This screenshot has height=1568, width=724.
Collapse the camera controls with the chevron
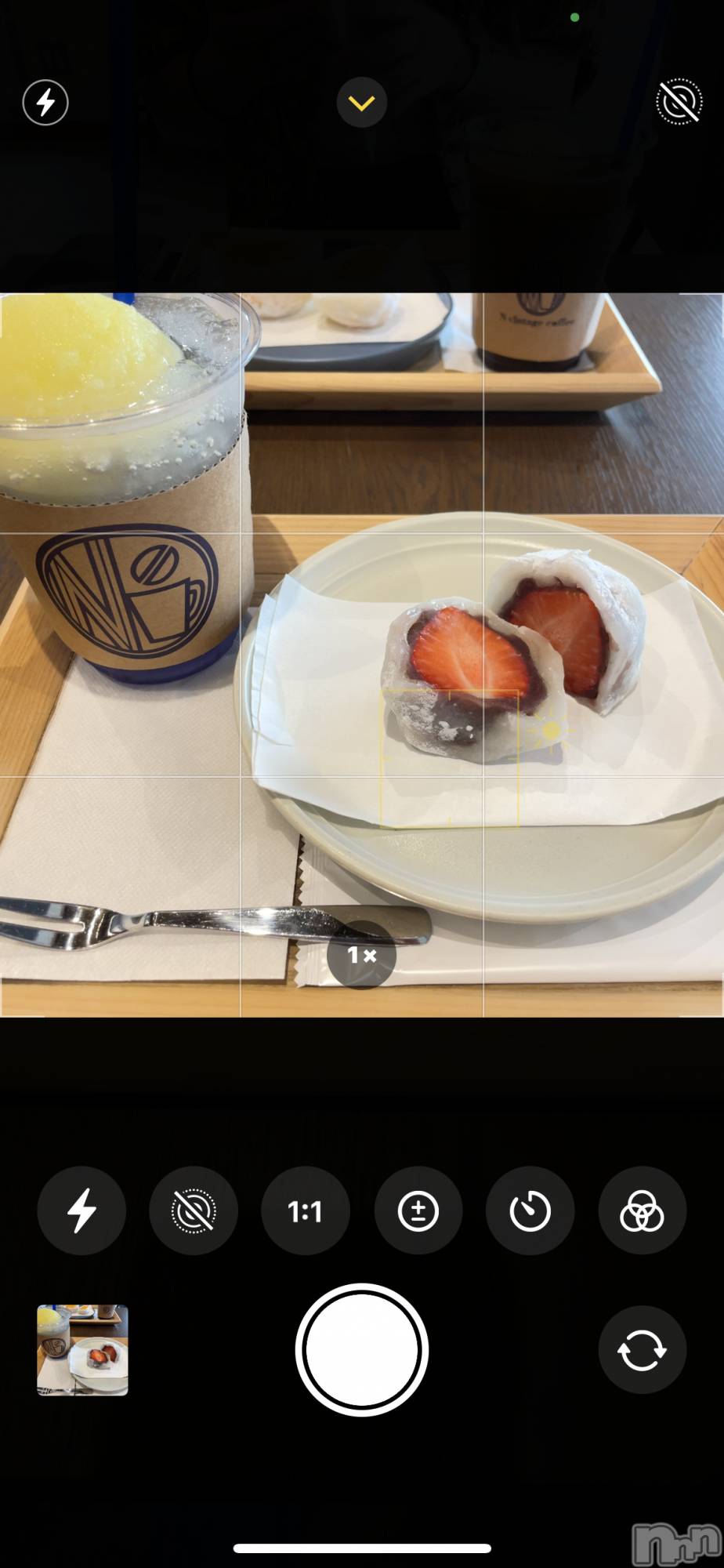(x=361, y=103)
